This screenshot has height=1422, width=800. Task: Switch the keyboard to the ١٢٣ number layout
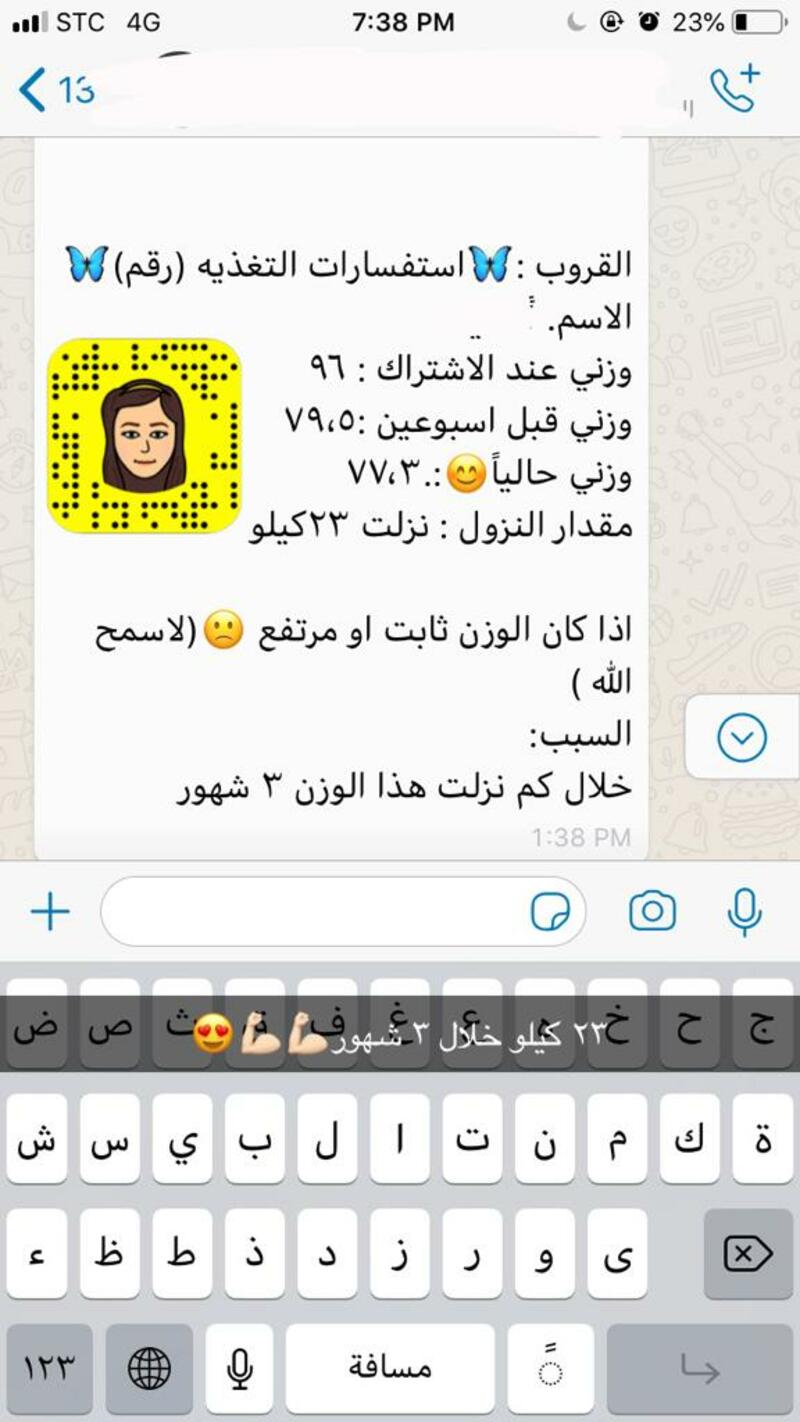(x=49, y=1369)
